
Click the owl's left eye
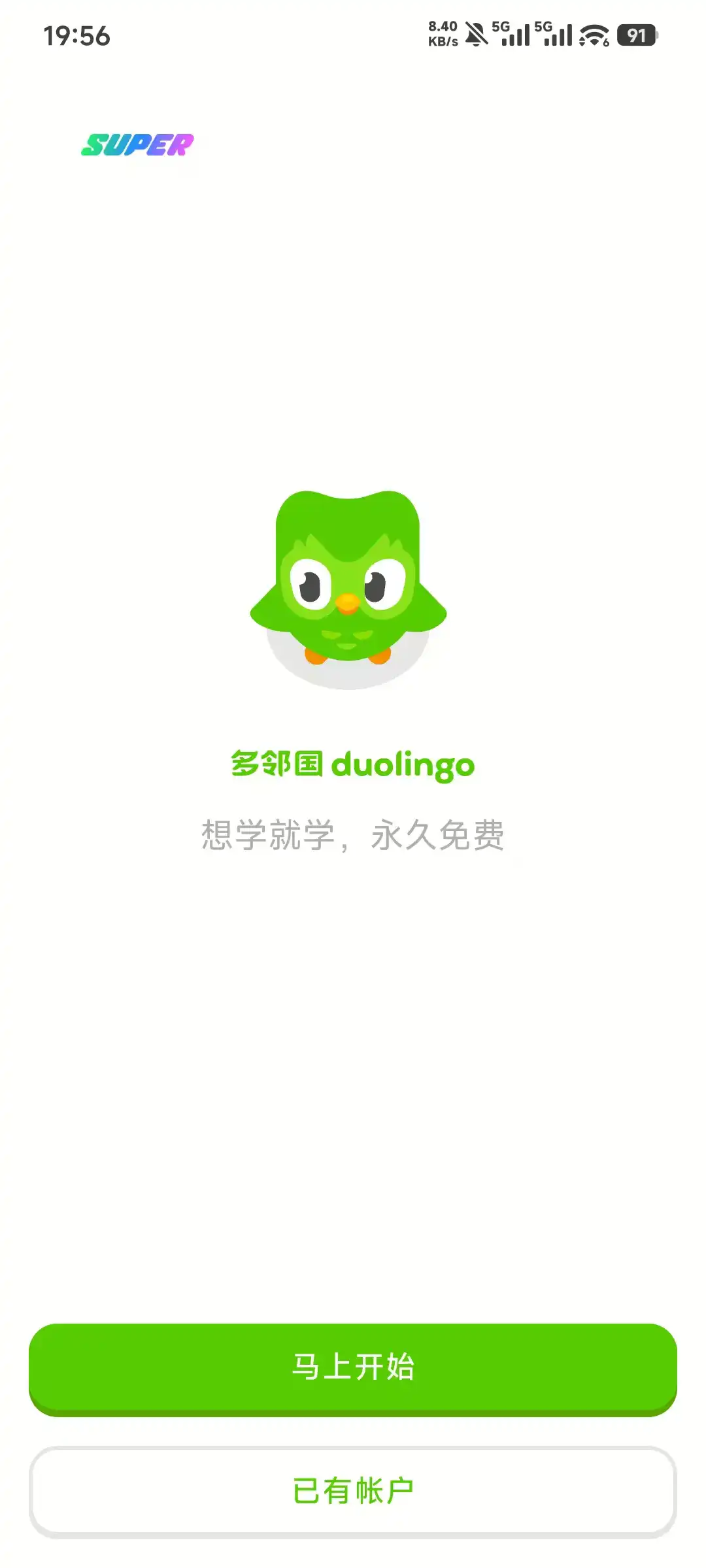[x=311, y=585]
